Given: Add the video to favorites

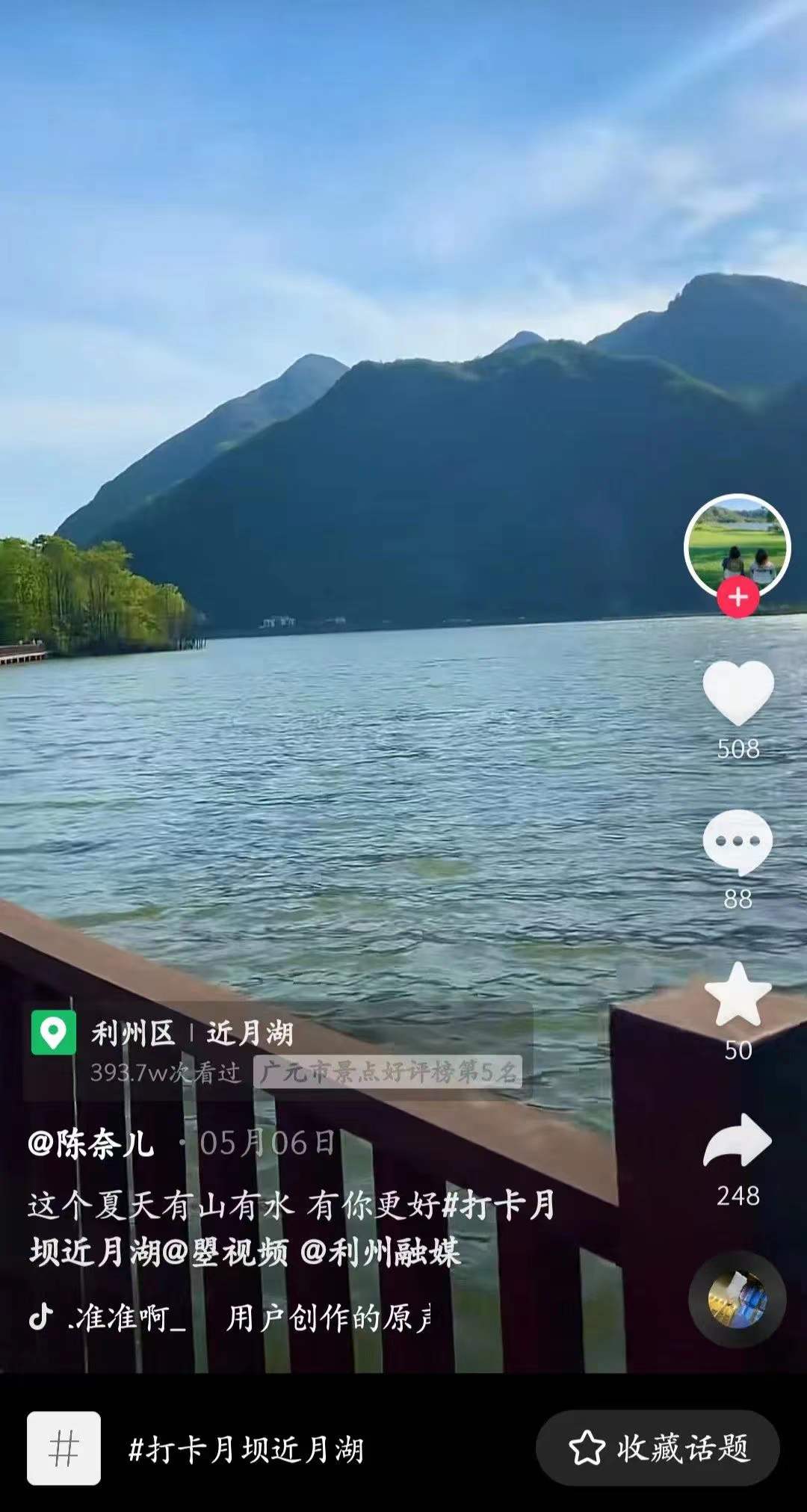Looking at the screenshot, I should pos(738,995).
